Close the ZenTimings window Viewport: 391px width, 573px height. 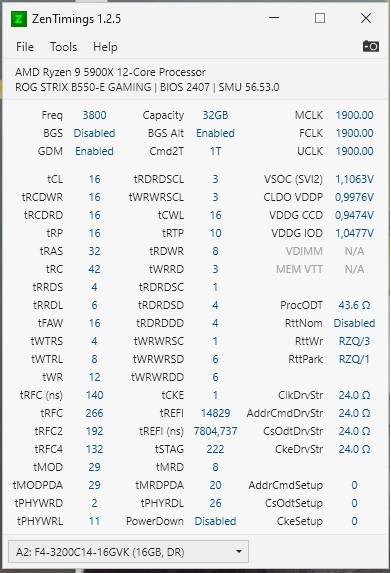click(366, 18)
